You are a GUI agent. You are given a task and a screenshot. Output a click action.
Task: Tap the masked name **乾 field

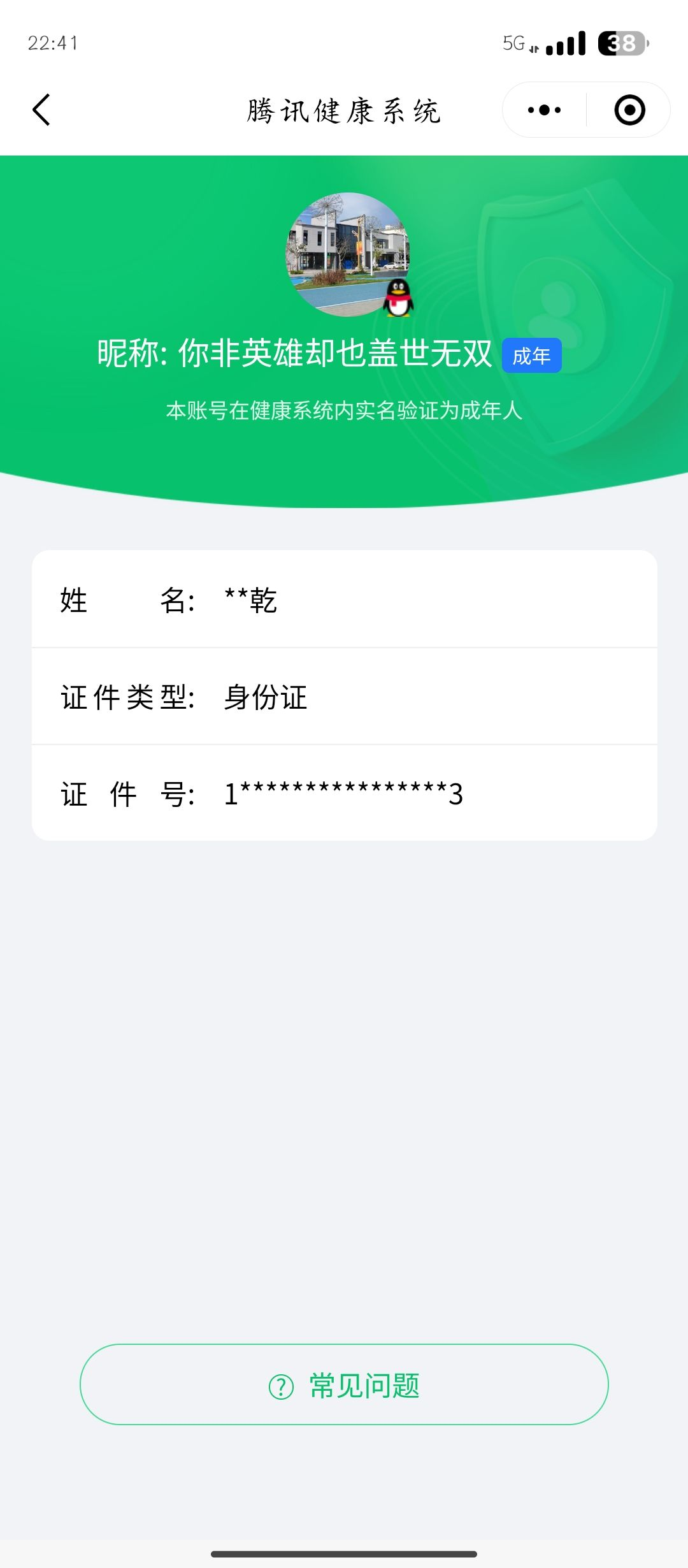[x=252, y=600]
